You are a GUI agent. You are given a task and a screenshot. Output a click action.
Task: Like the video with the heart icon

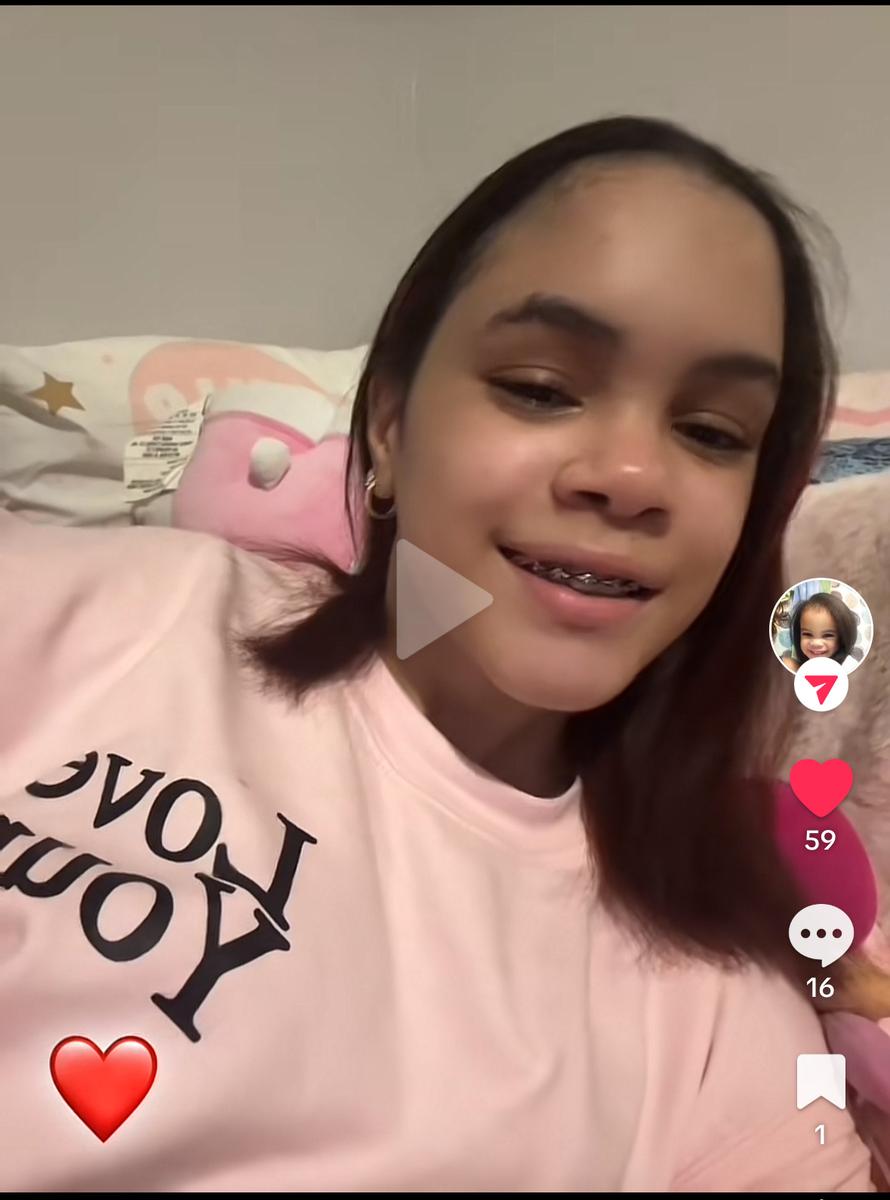click(x=820, y=788)
